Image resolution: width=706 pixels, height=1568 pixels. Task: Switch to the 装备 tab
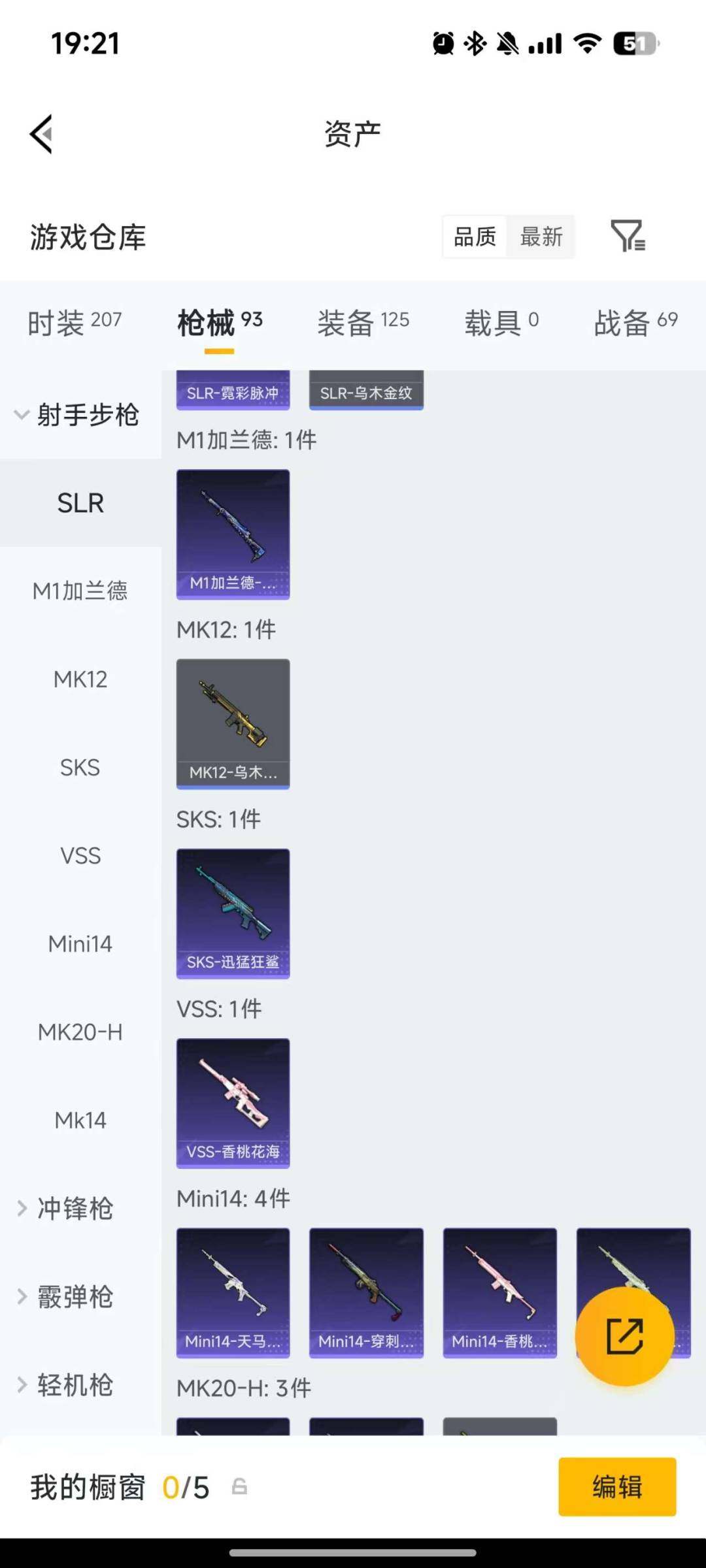tap(363, 322)
